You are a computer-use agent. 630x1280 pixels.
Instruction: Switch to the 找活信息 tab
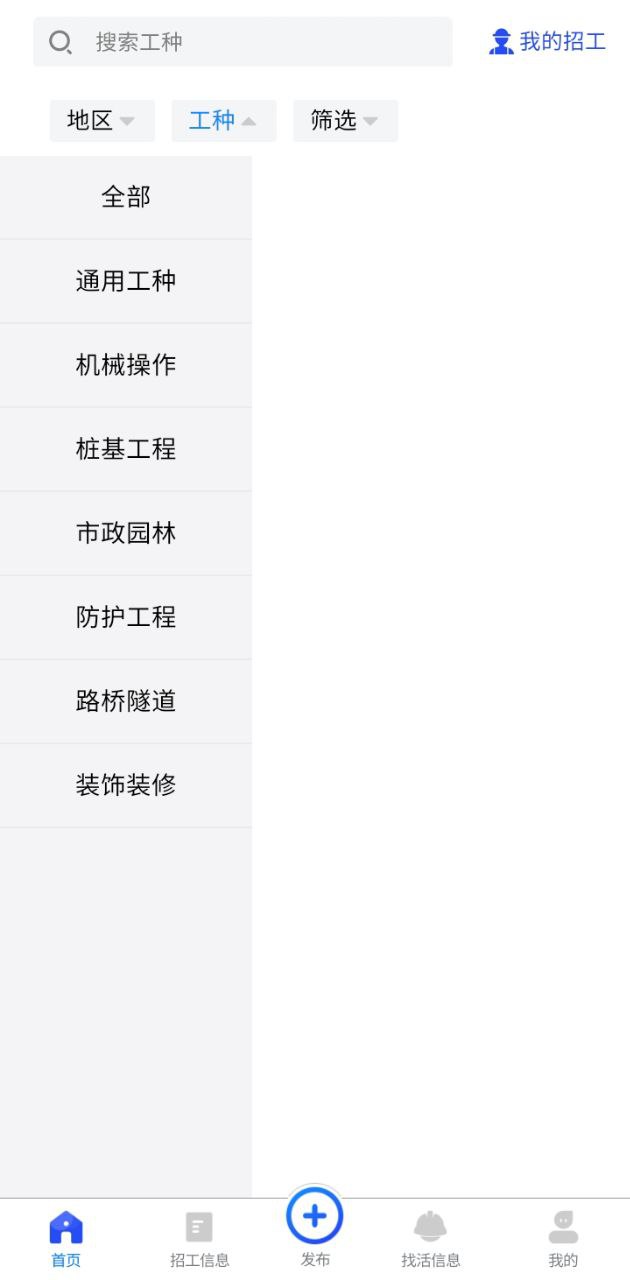[430, 1238]
